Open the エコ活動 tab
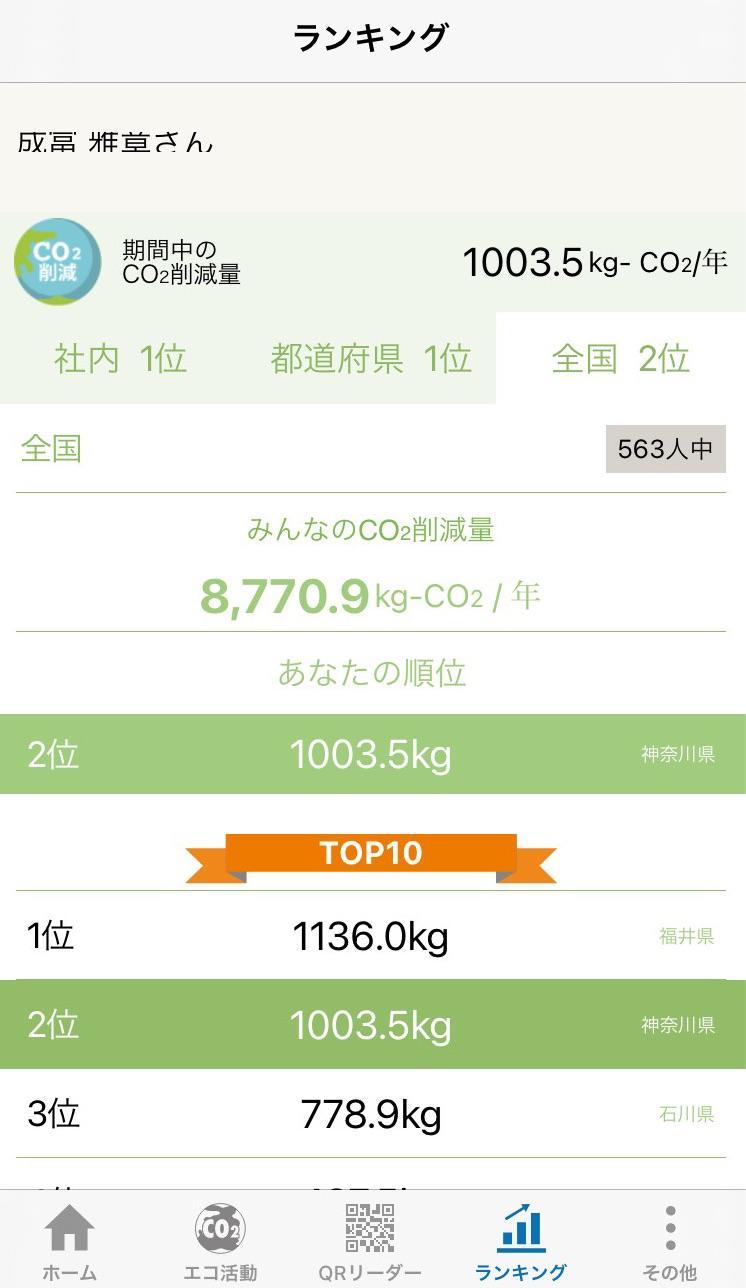Image resolution: width=746 pixels, height=1288 pixels. point(220,1240)
